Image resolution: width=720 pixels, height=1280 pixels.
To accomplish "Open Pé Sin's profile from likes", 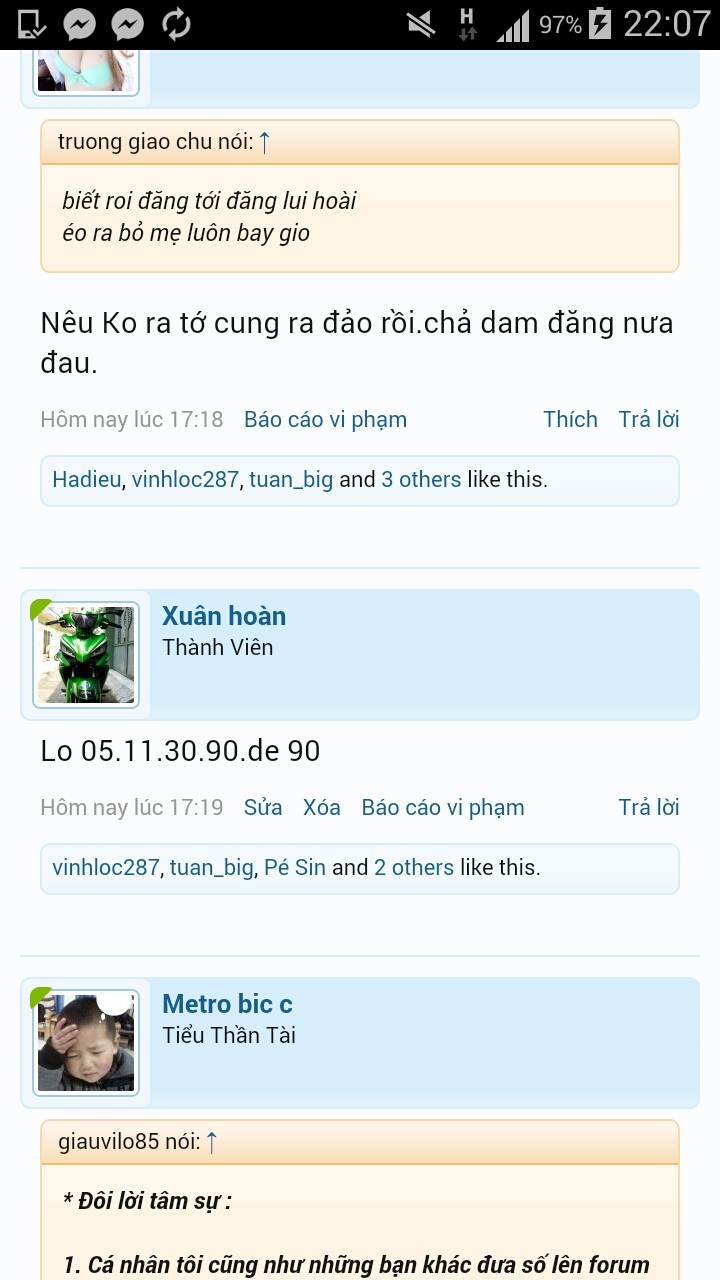I will (x=295, y=867).
